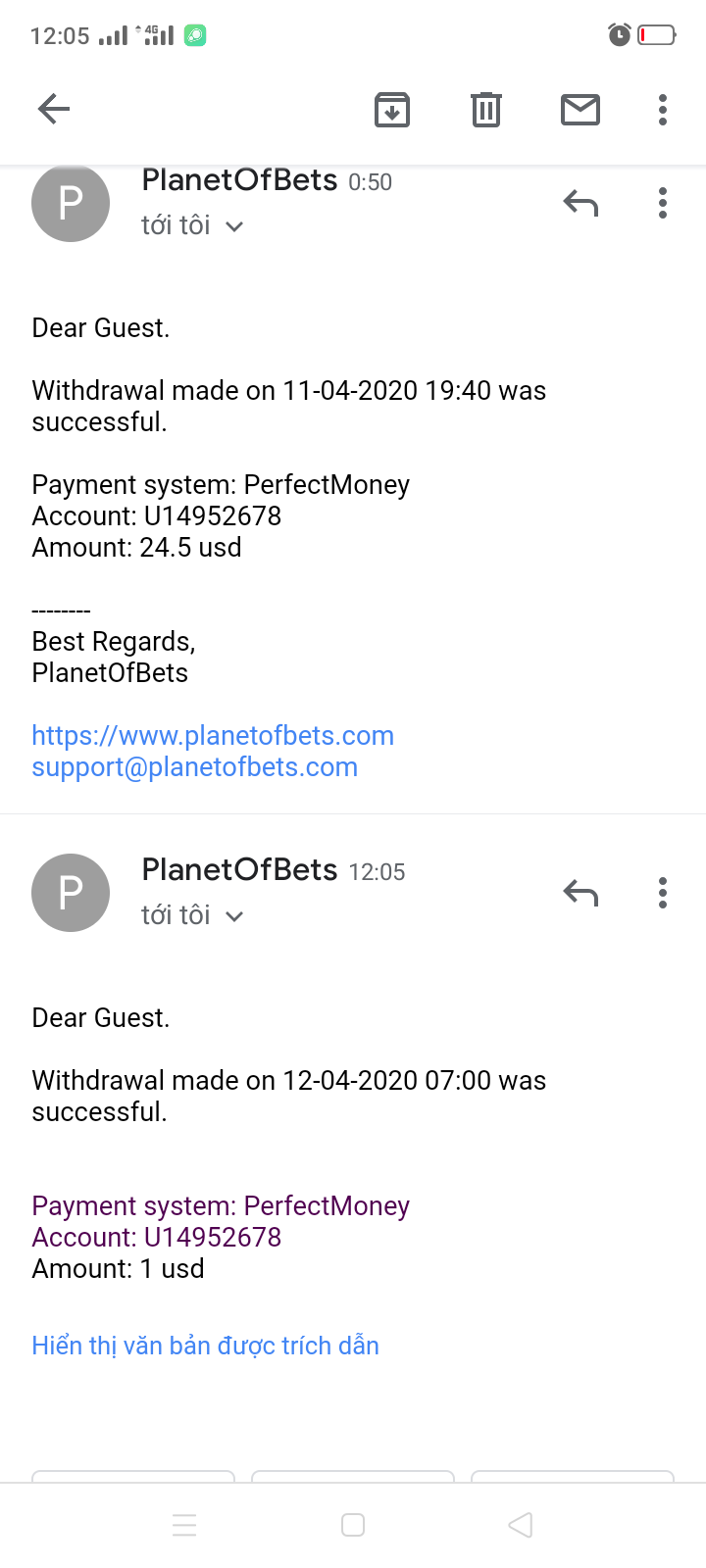View sender avatar of the 12:05 message
Screen dimensions: 706x1568
(x=71, y=893)
